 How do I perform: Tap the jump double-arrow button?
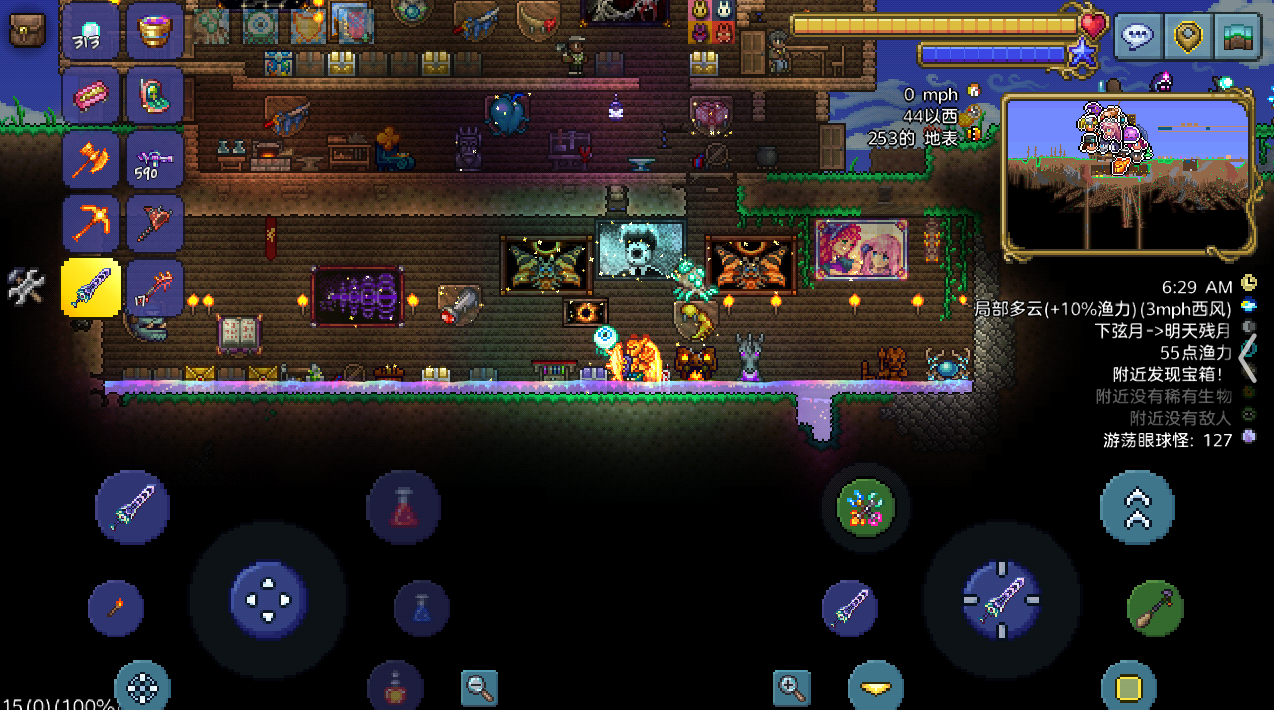[x=1137, y=507]
